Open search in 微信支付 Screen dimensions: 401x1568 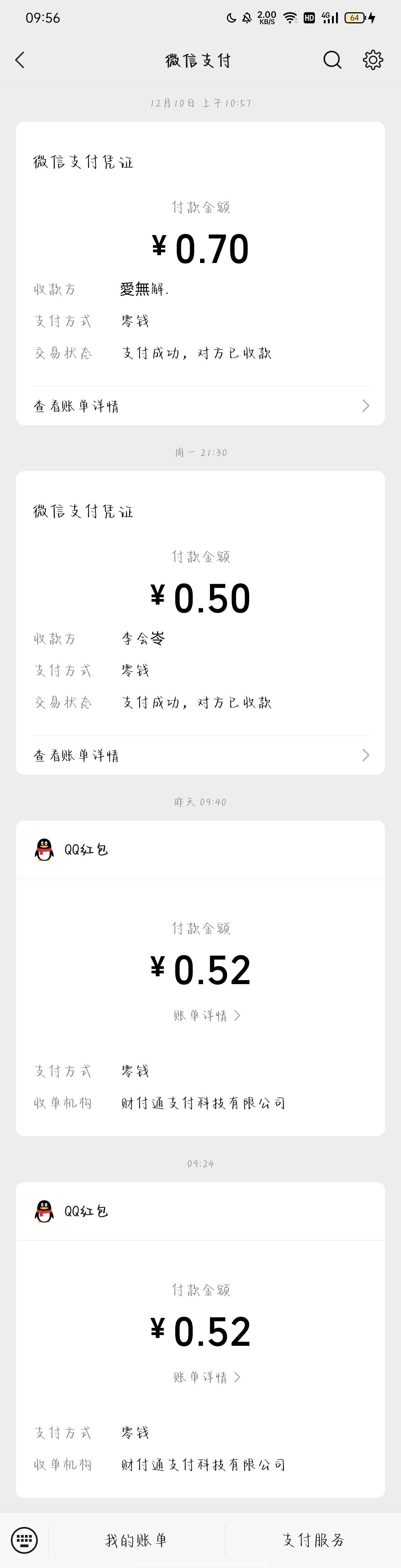click(x=332, y=60)
